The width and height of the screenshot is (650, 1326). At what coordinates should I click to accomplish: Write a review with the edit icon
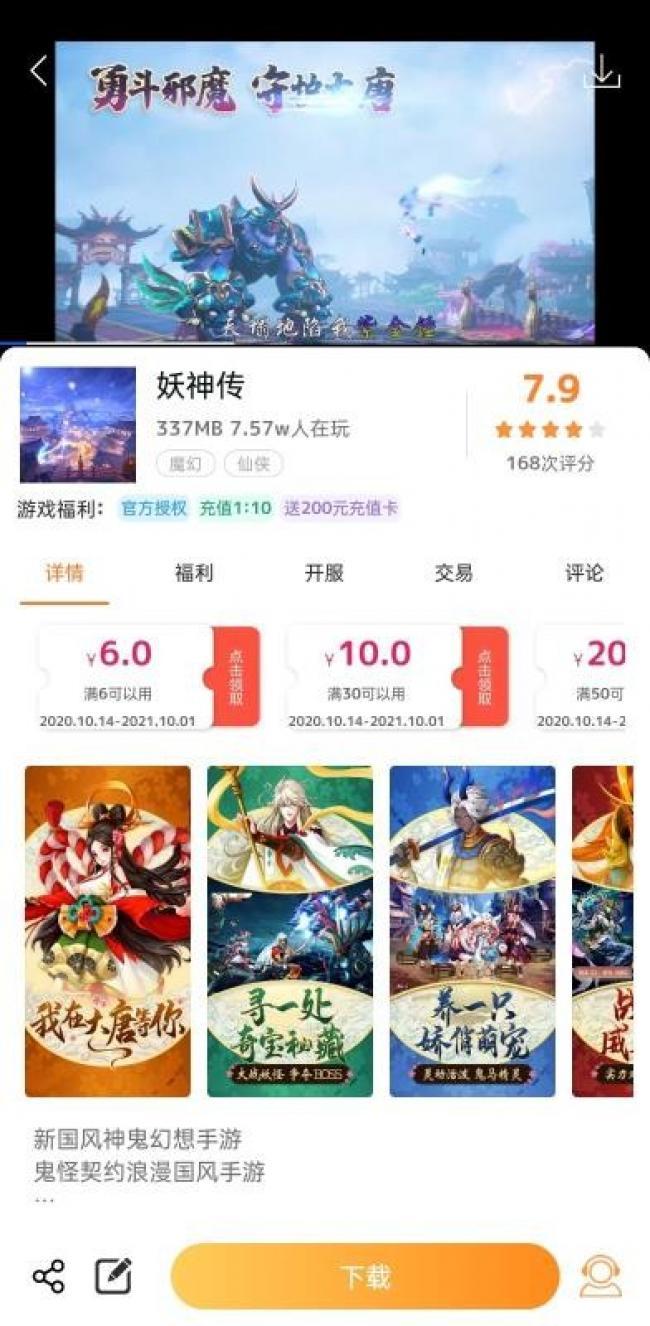point(113,1276)
